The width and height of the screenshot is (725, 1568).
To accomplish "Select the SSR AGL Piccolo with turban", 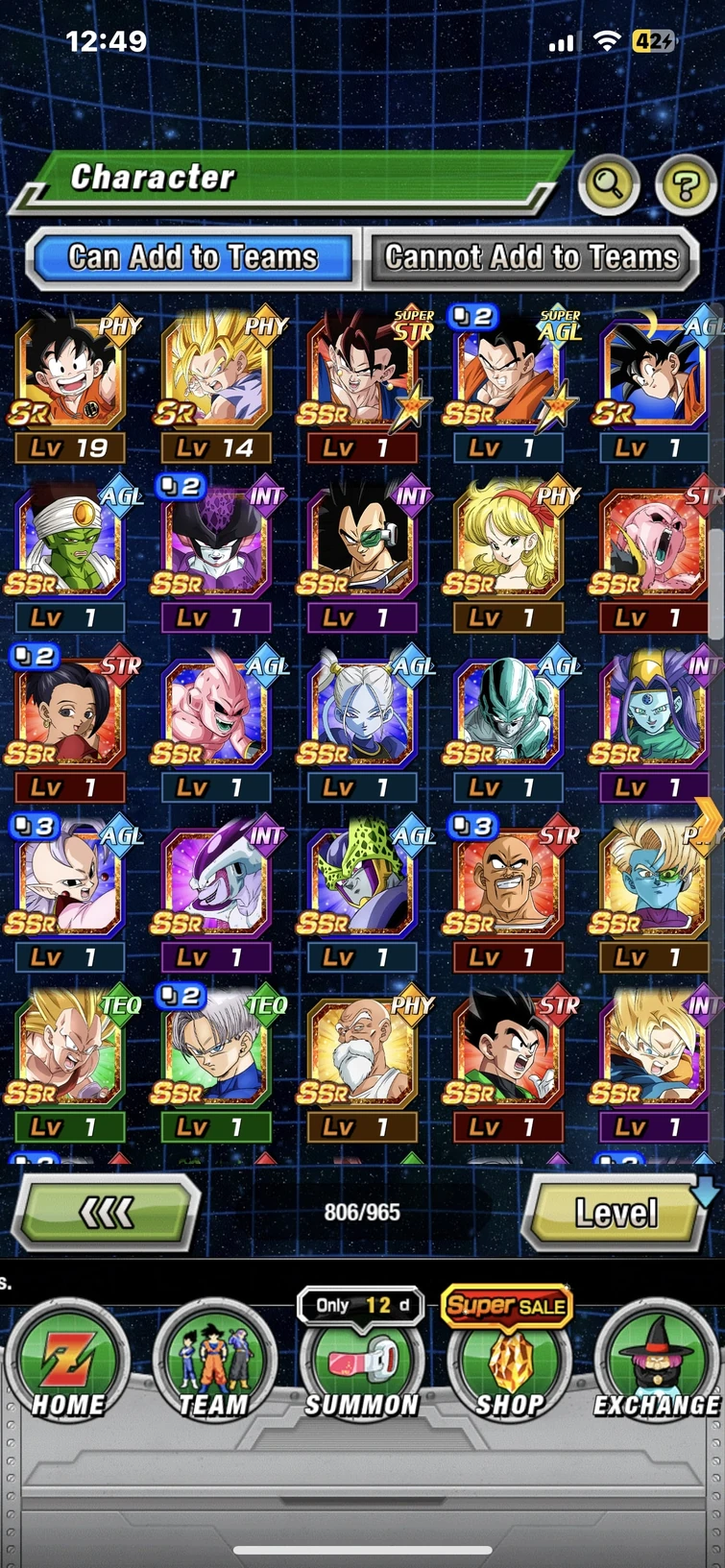I will coord(69,556).
